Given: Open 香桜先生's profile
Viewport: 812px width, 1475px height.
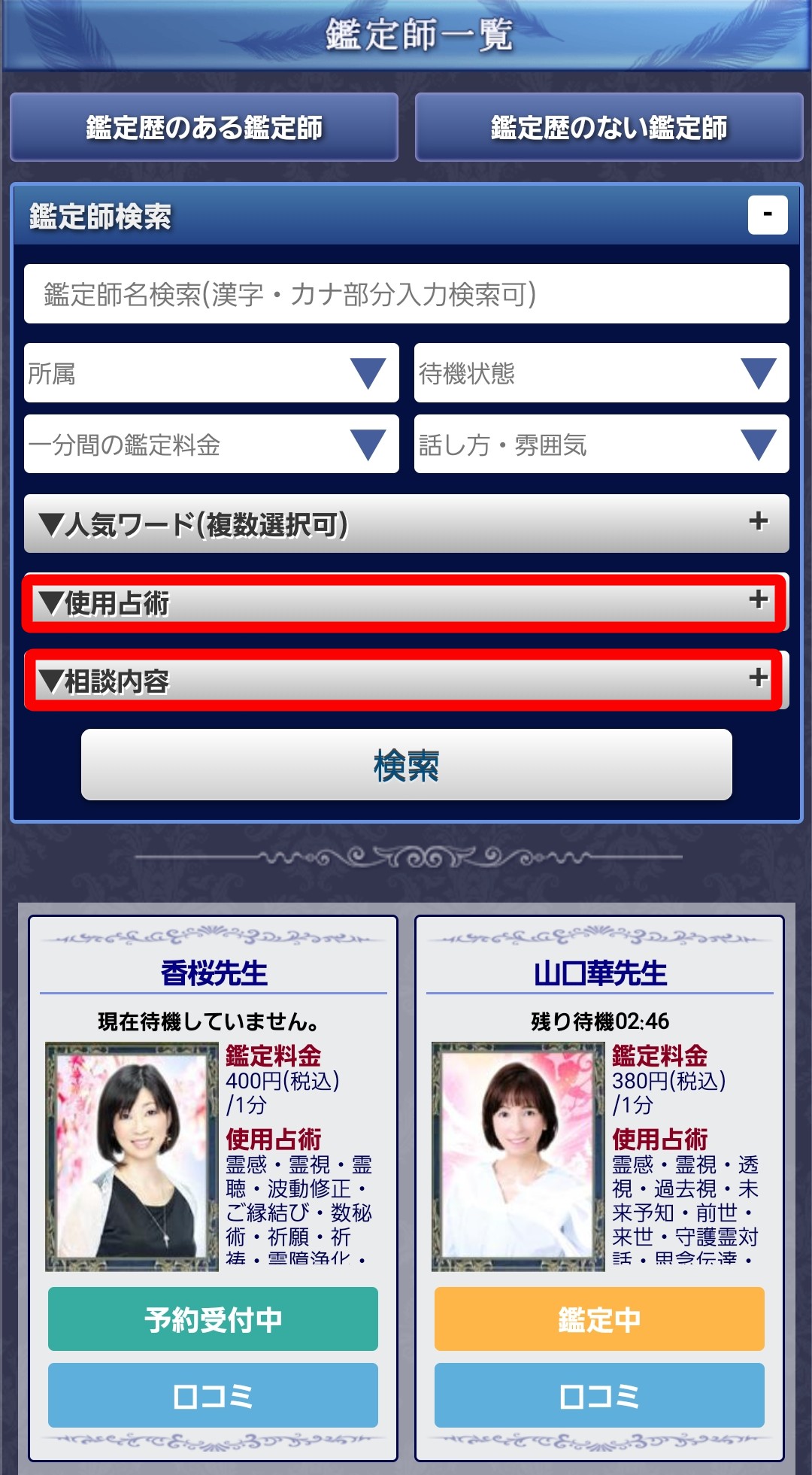Looking at the screenshot, I should pos(214,973).
